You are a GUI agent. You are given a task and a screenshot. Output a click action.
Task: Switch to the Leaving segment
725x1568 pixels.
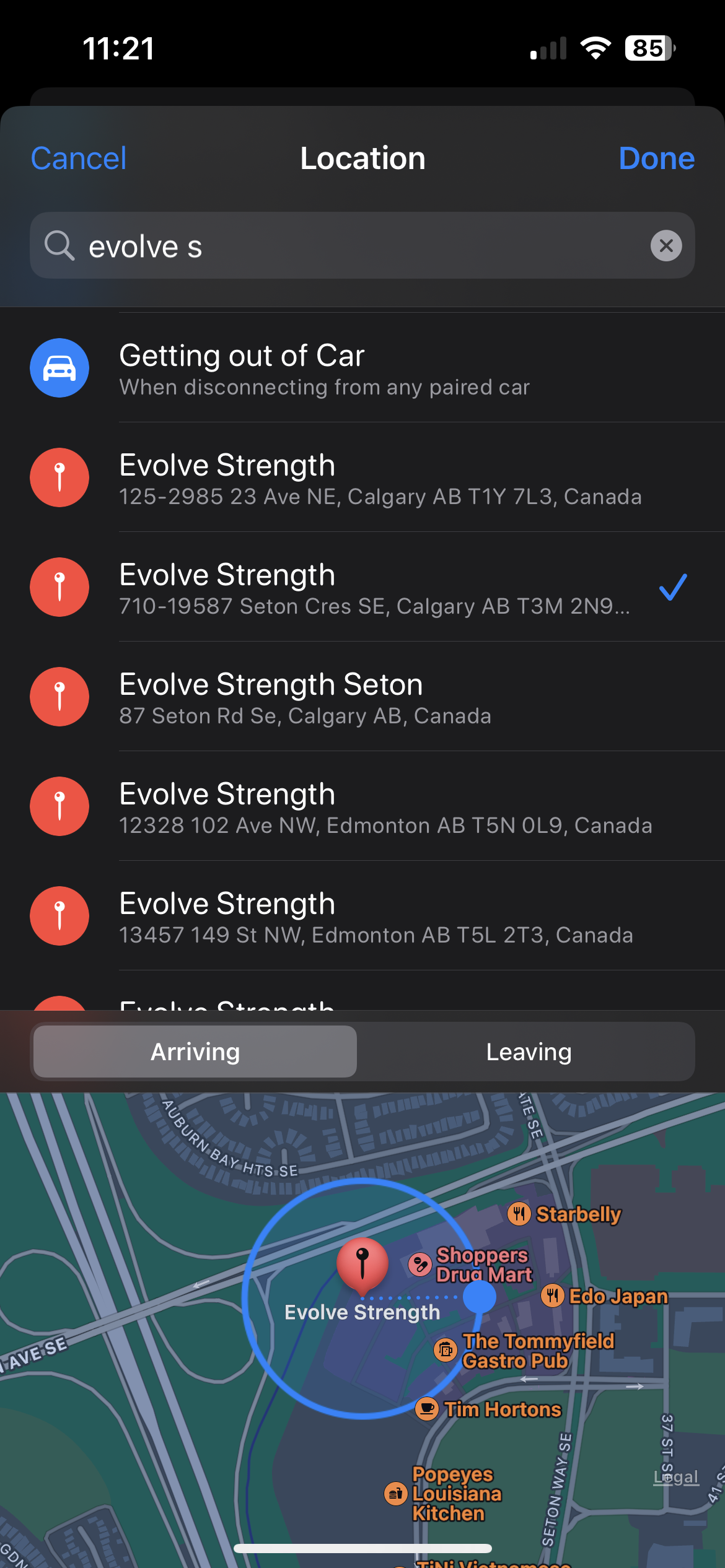(x=529, y=1052)
